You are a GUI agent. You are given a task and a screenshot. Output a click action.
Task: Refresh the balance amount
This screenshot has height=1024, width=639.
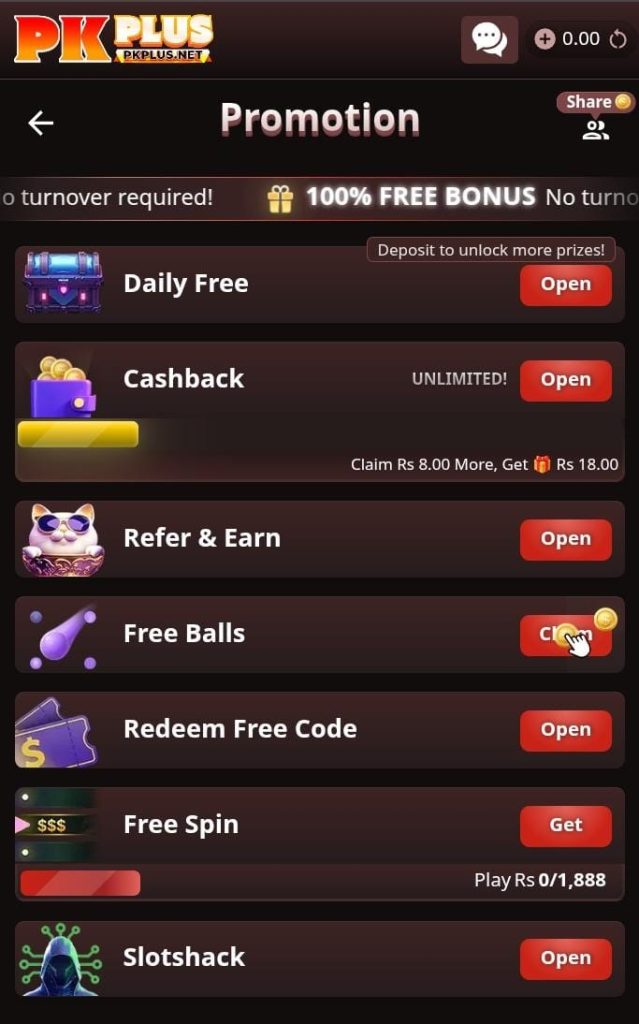tap(617, 40)
